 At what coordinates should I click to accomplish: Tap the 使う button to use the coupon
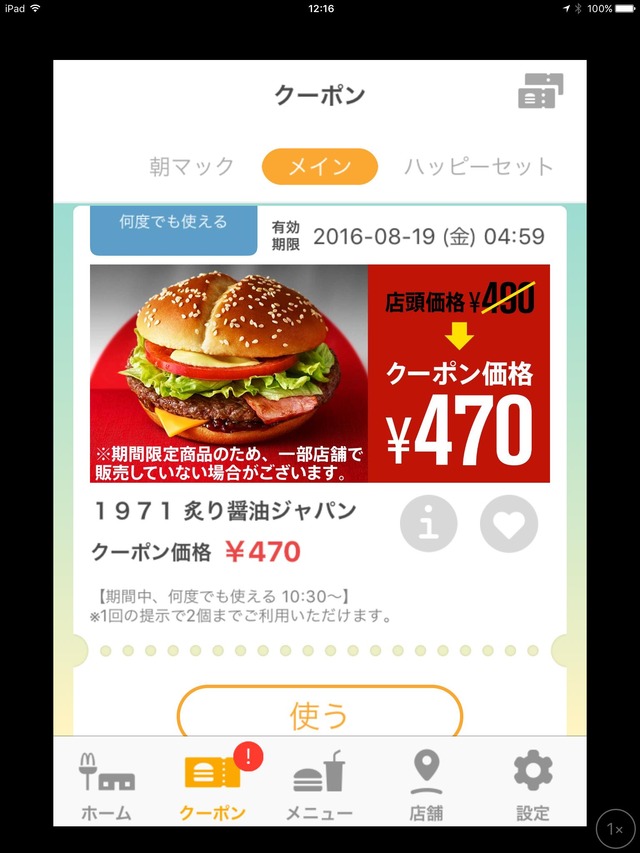[320, 714]
